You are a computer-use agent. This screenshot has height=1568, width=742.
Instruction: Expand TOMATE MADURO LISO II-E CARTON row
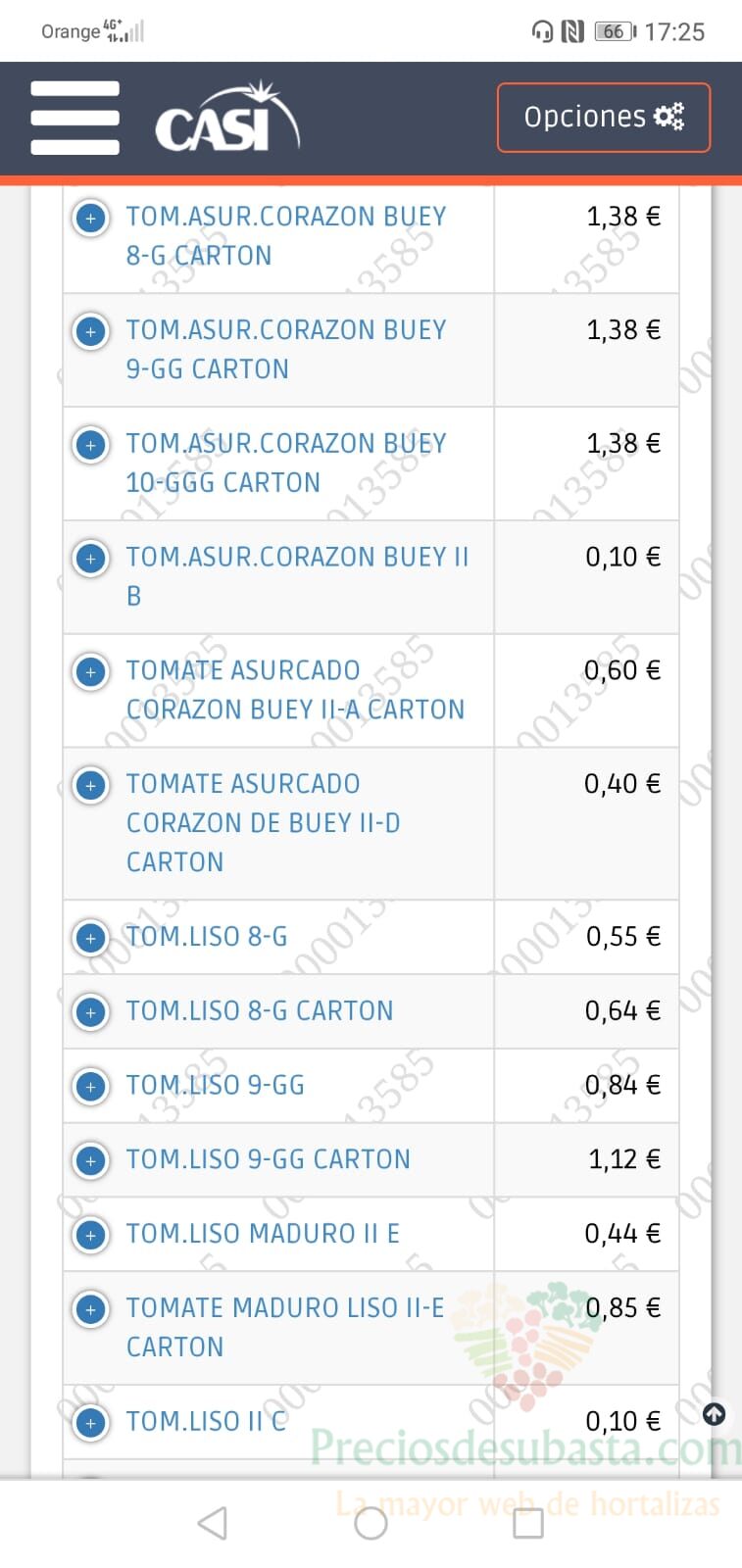tap(90, 1309)
